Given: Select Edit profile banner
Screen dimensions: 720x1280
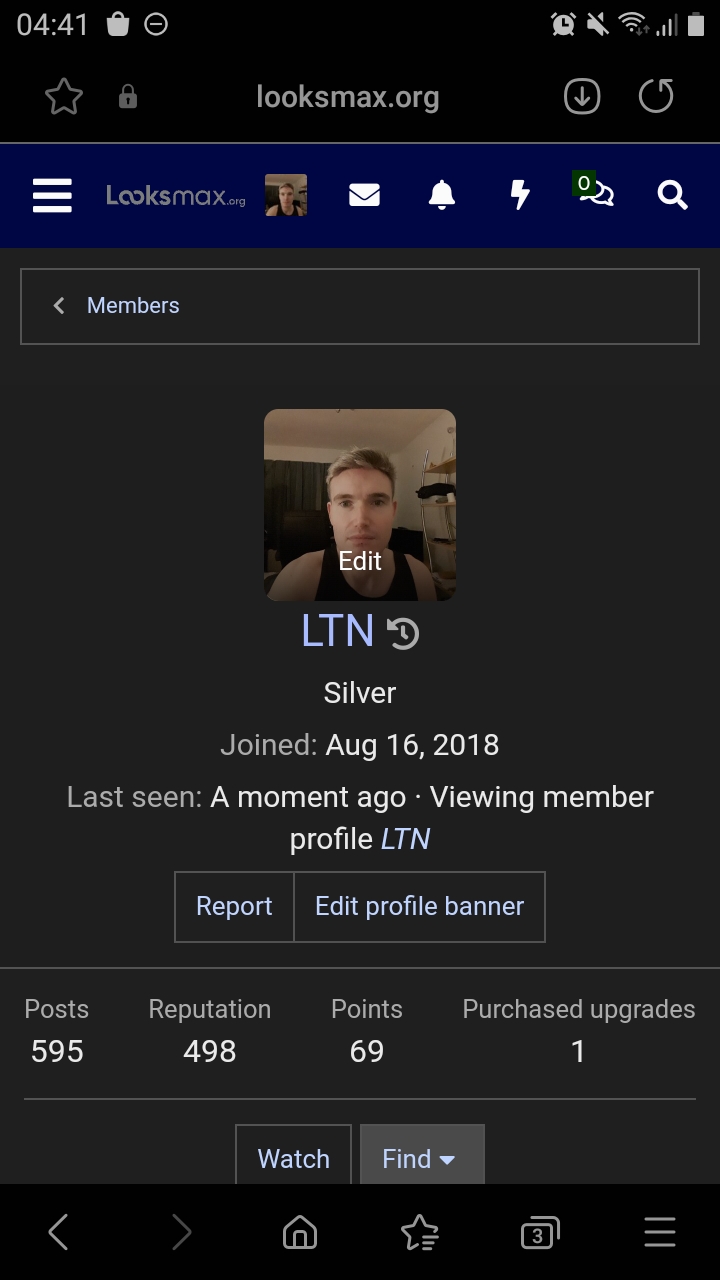Looking at the screenshot, I should pos(419,906).
